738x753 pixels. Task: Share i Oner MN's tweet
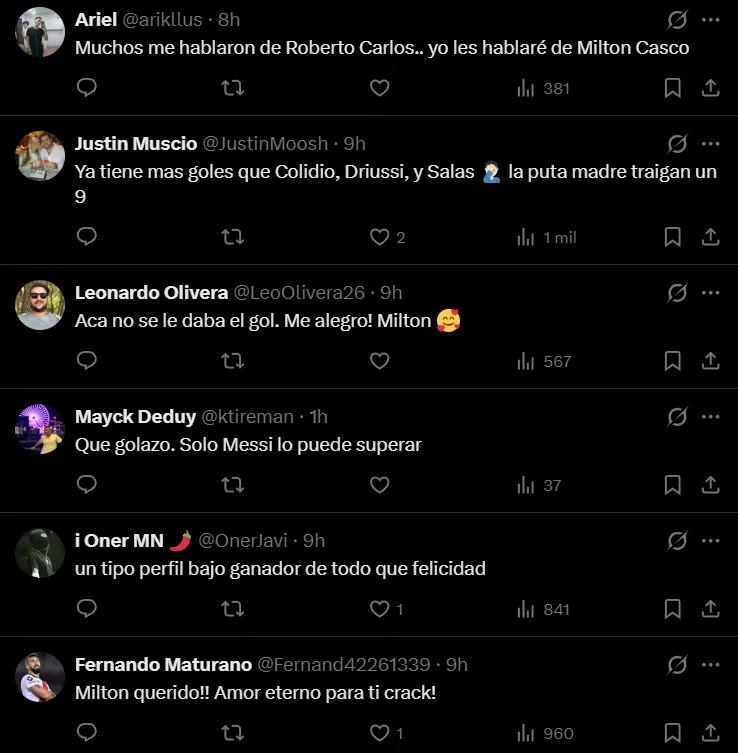coord(710,609)
